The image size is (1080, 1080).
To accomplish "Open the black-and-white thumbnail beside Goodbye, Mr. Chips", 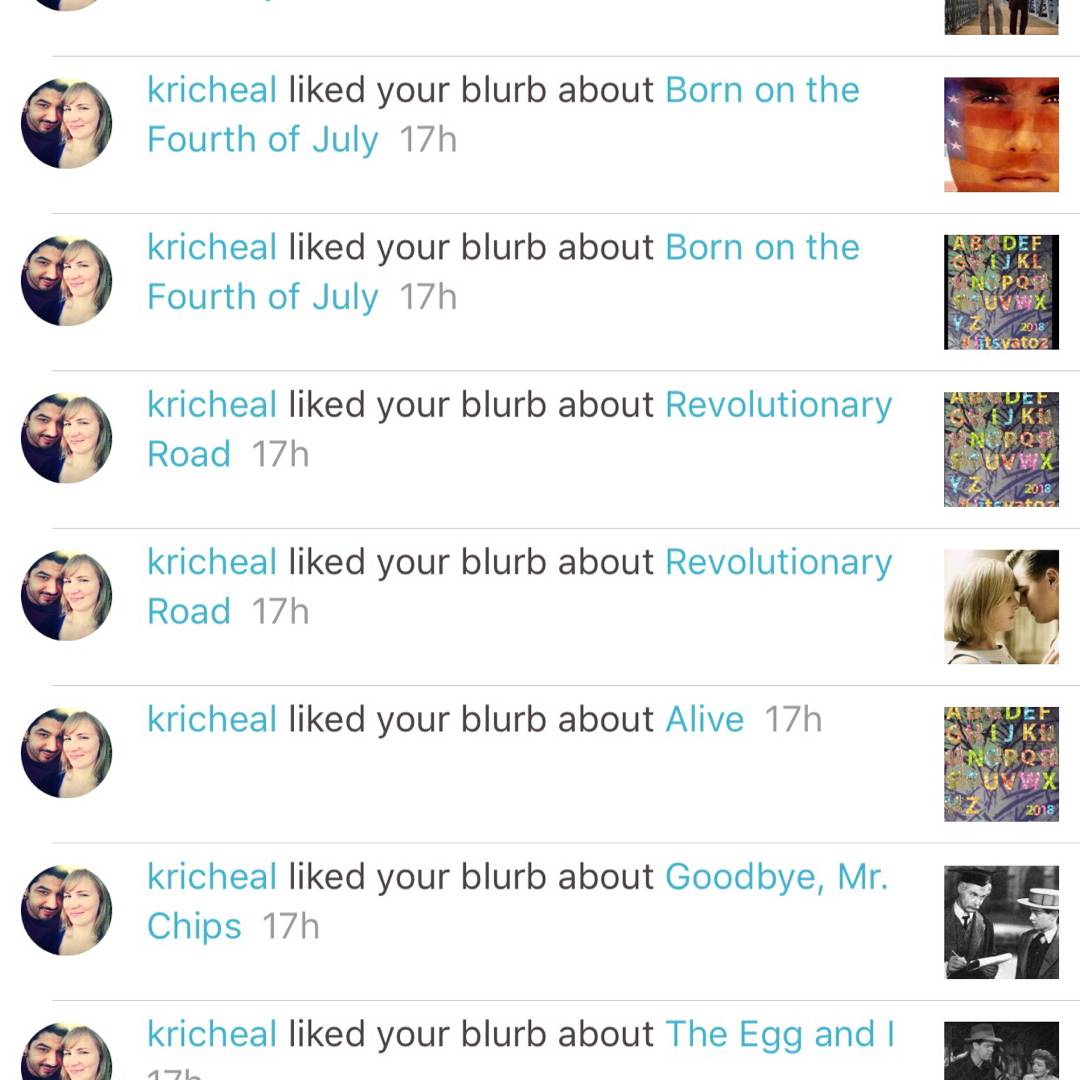I will (1001, 921).
